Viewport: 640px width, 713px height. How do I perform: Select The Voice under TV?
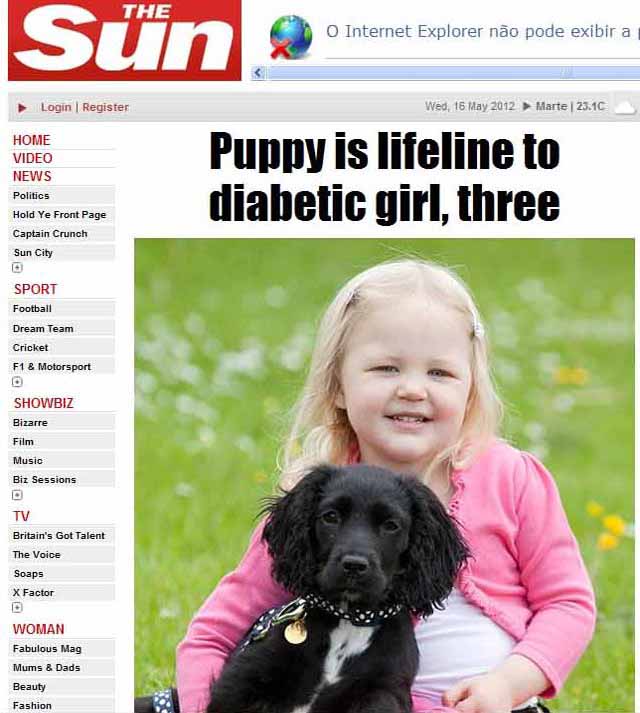click(36, 555)
